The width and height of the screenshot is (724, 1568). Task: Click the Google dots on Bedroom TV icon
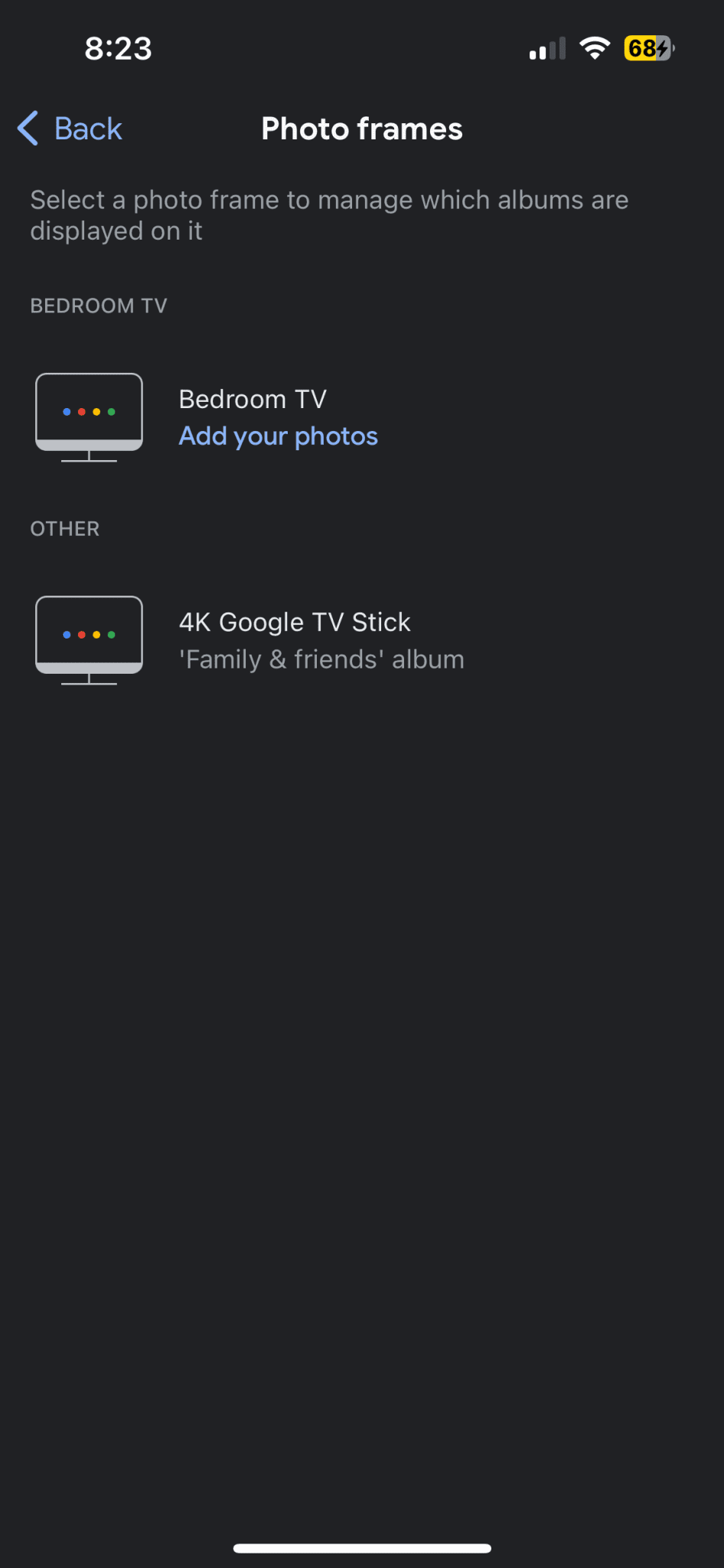coord(89,411)
